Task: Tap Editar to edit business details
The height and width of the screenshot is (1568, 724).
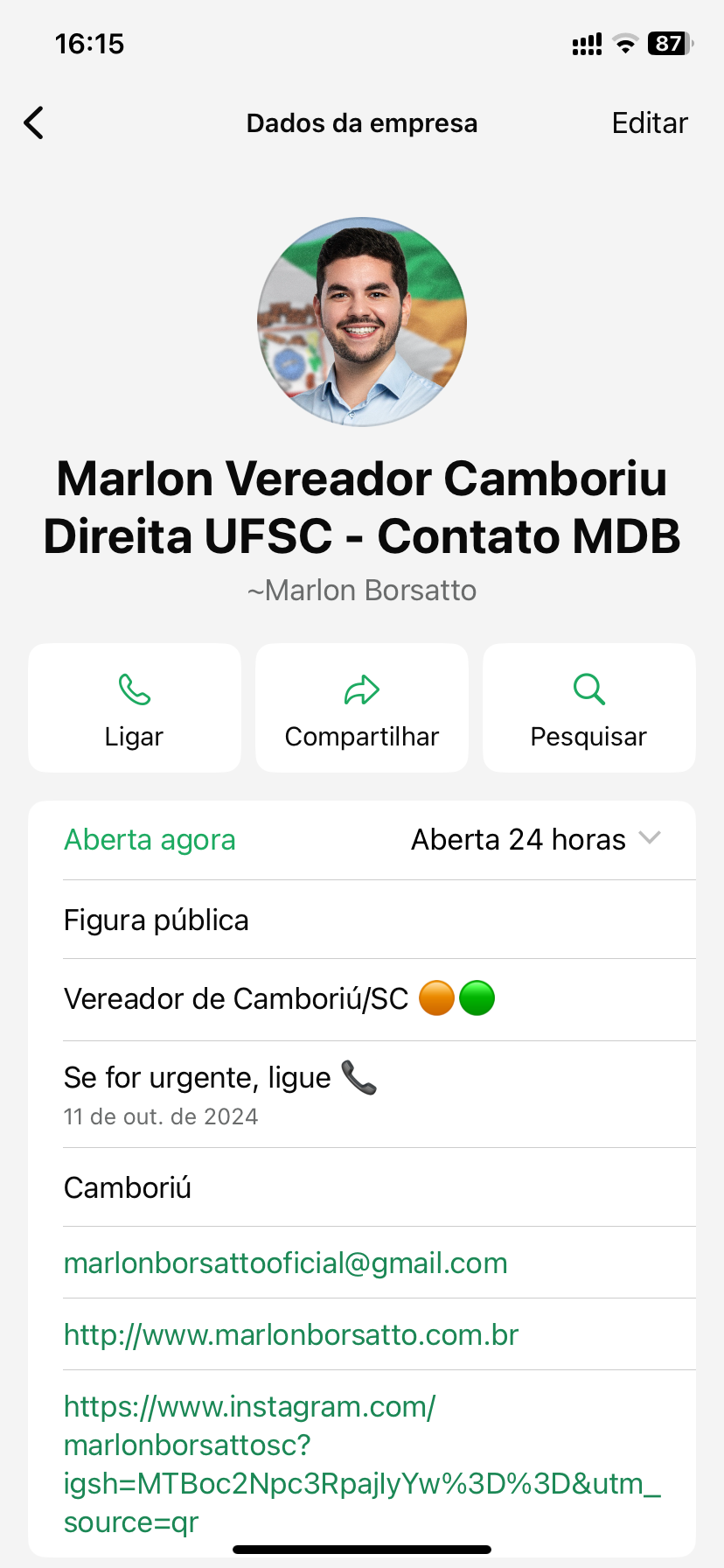Action: pyautogui.click(x=649, y=123)
